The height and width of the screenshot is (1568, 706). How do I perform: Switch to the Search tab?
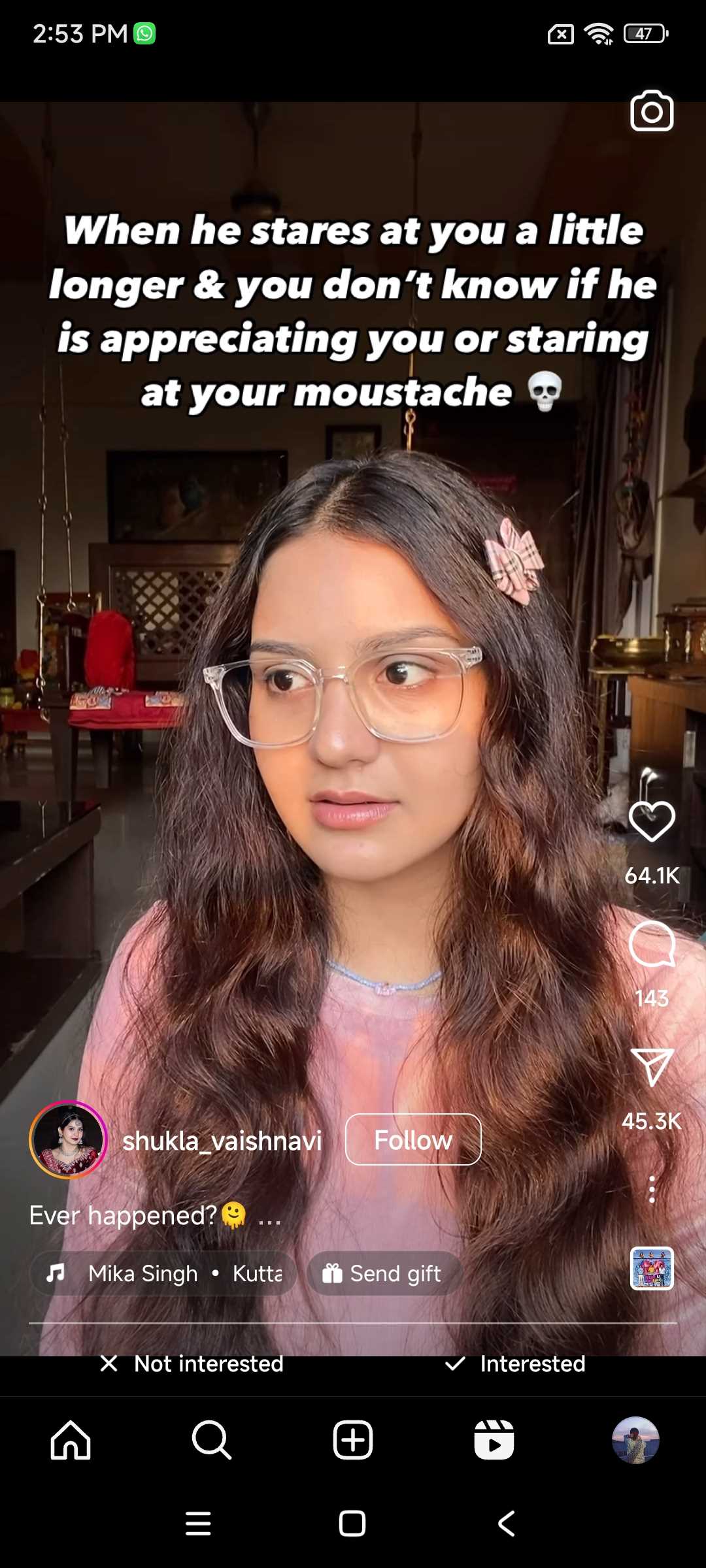point(212,1440)
